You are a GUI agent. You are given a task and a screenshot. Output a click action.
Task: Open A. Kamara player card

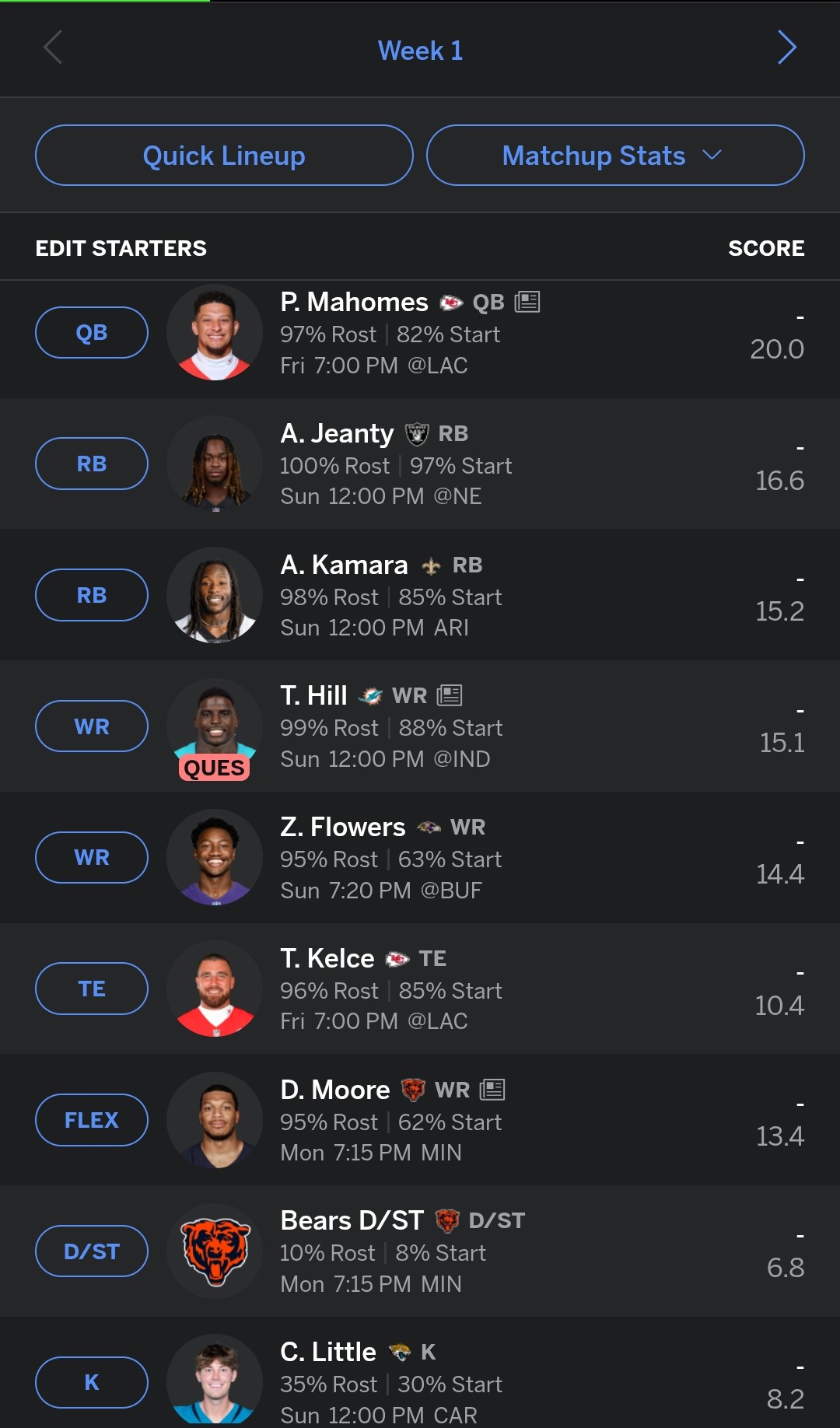tap(344, 565)
